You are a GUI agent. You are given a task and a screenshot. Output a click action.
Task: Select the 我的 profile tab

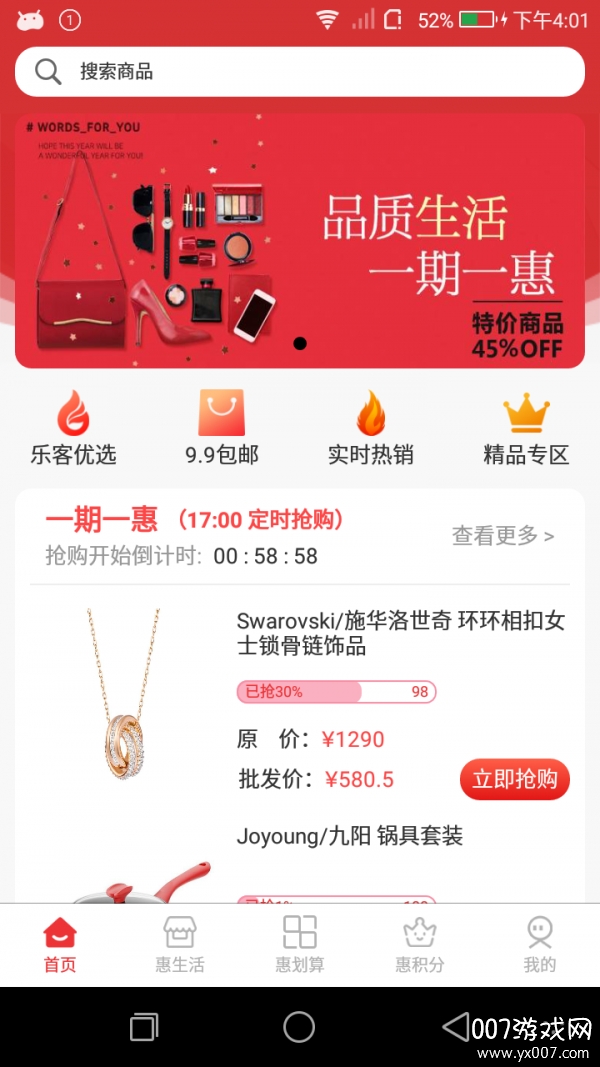pyautogui.click(x=539, y=945)
